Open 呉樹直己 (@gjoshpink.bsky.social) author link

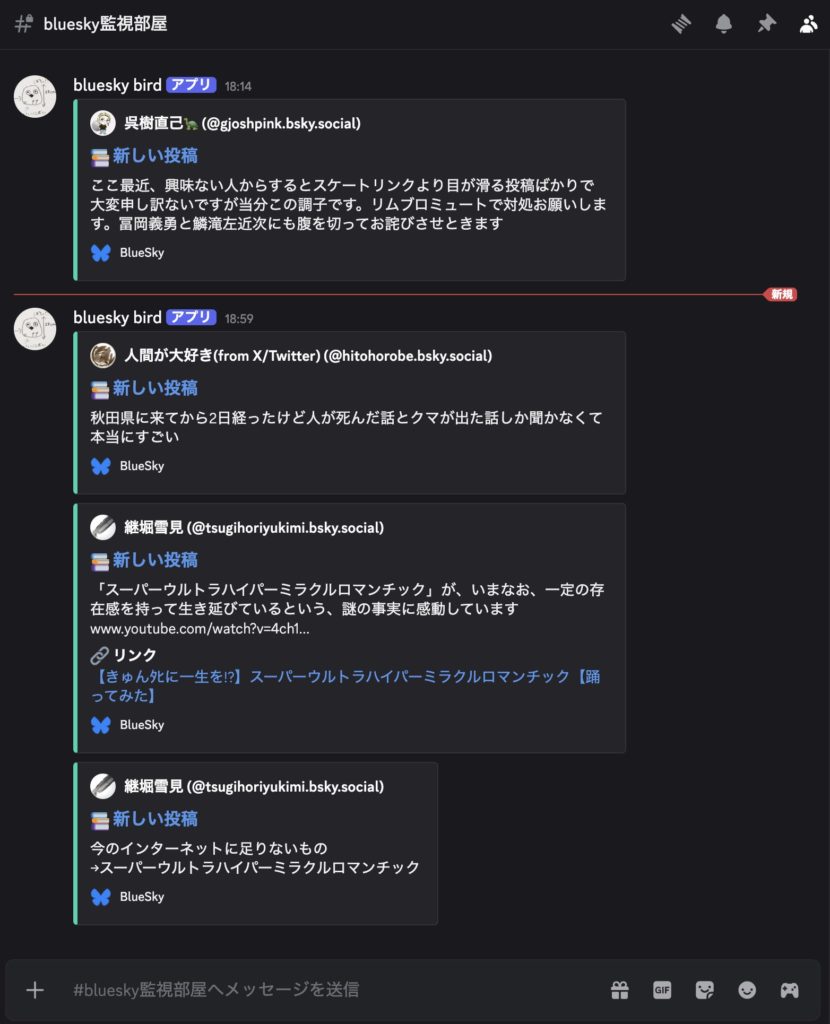[242, 123]
